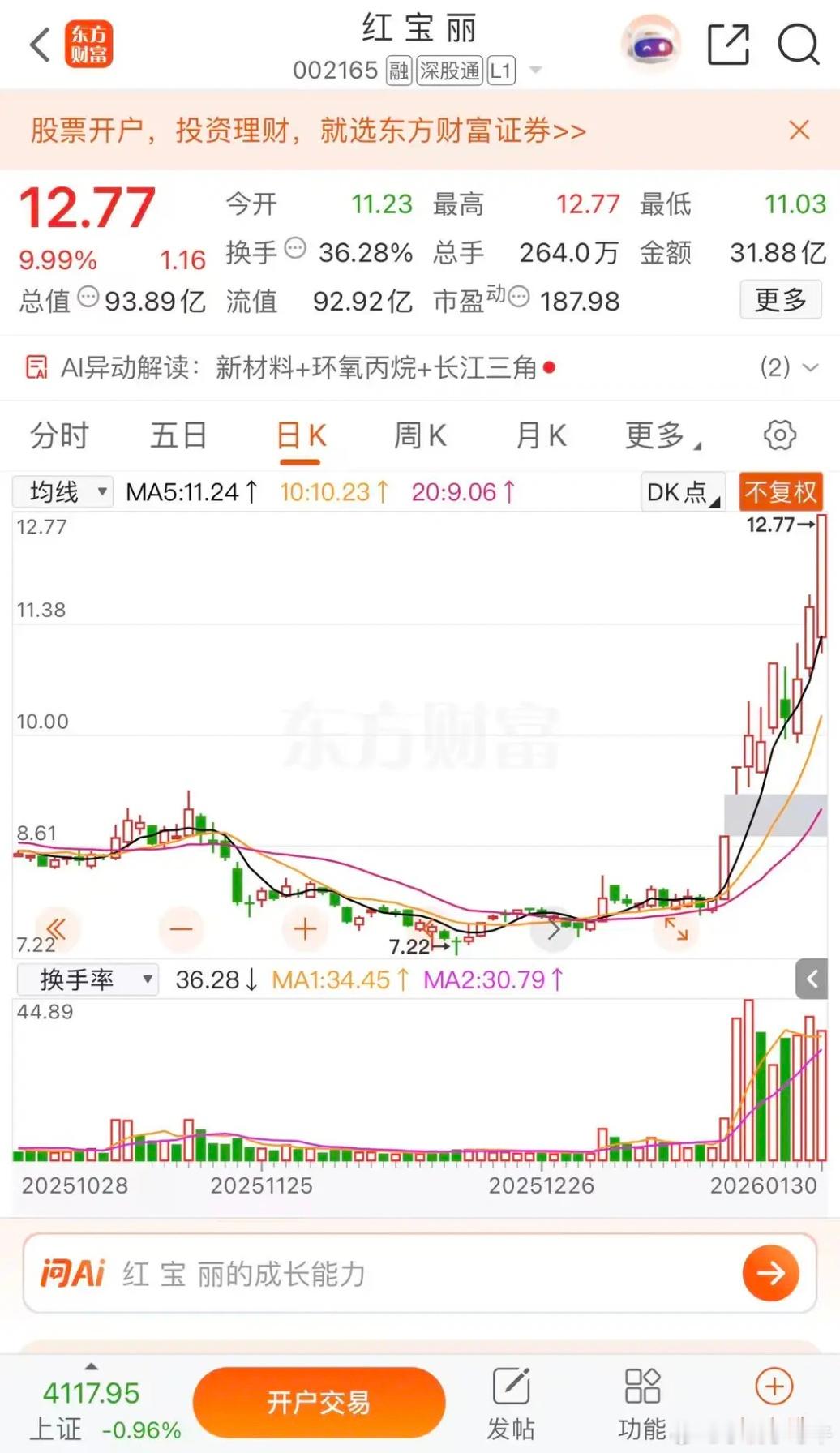Toggle the DK点 indicator on the chart
The height and width of the screenshot is (1453, 840).
point(679,491)
